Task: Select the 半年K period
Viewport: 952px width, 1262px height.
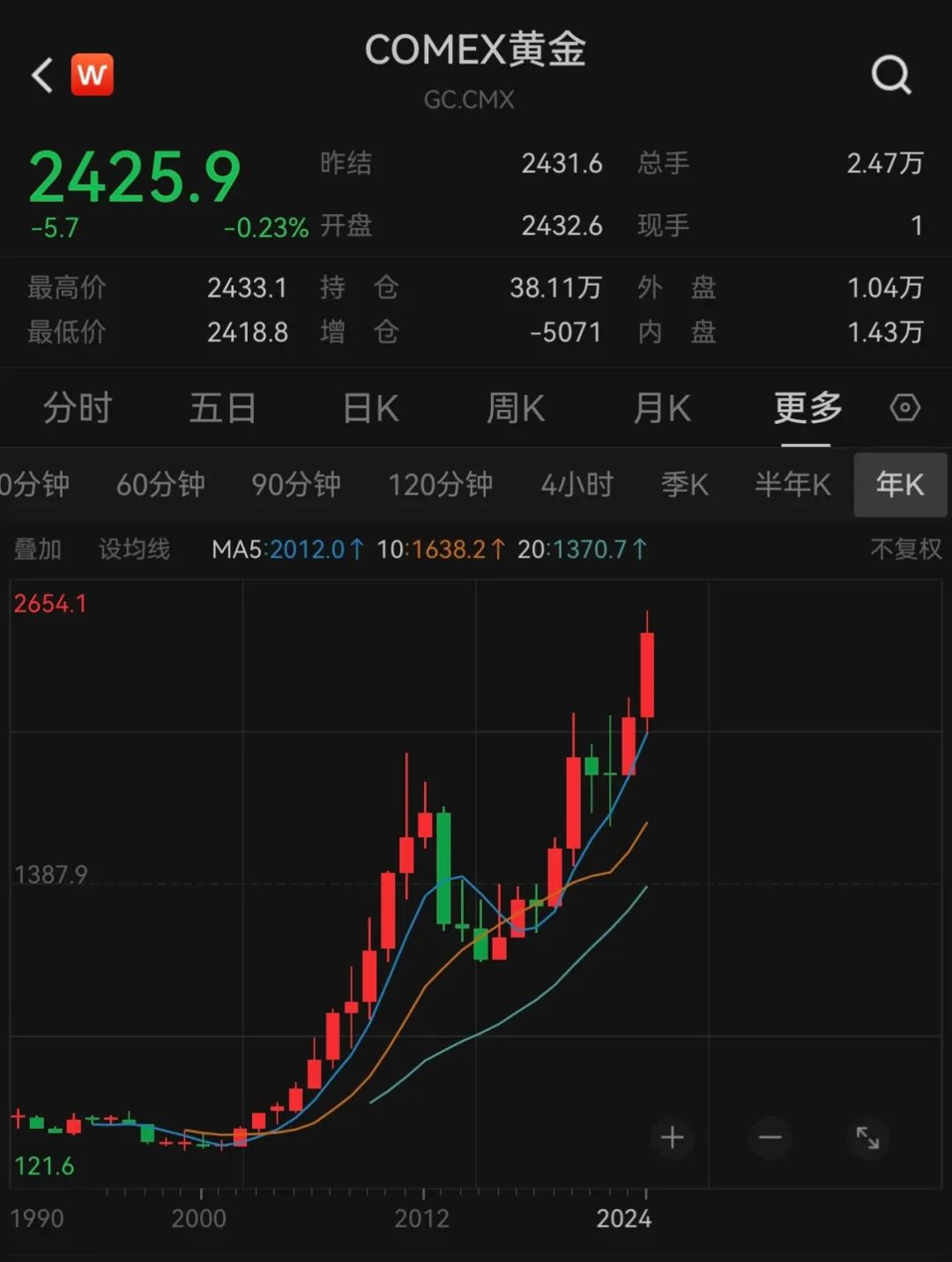Action: (x=792, y=484)
